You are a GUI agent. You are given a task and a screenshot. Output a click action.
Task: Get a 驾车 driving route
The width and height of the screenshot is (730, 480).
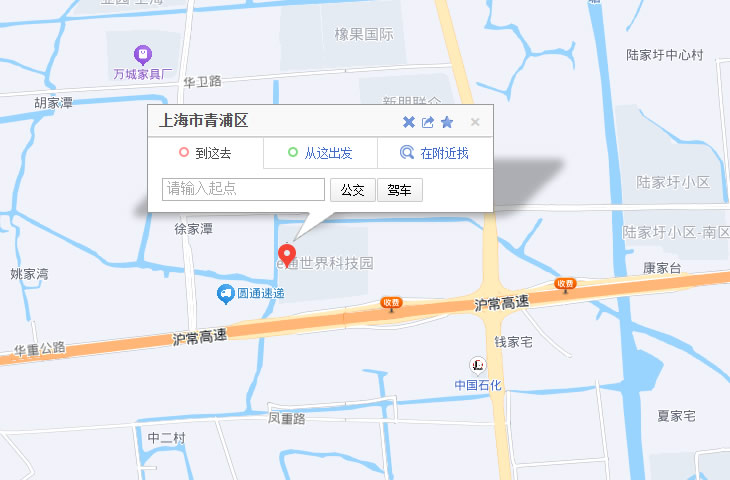coord(399,189)
